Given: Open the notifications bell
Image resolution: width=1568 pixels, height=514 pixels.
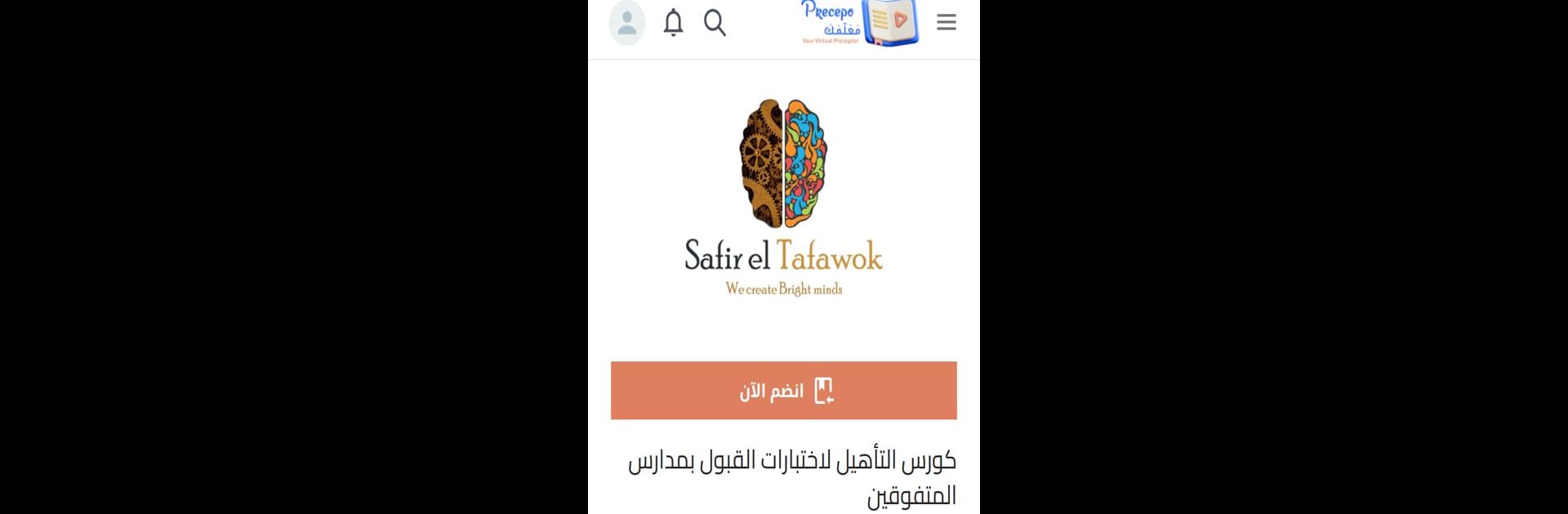Looking at the screenshot, I should point(673,23).
